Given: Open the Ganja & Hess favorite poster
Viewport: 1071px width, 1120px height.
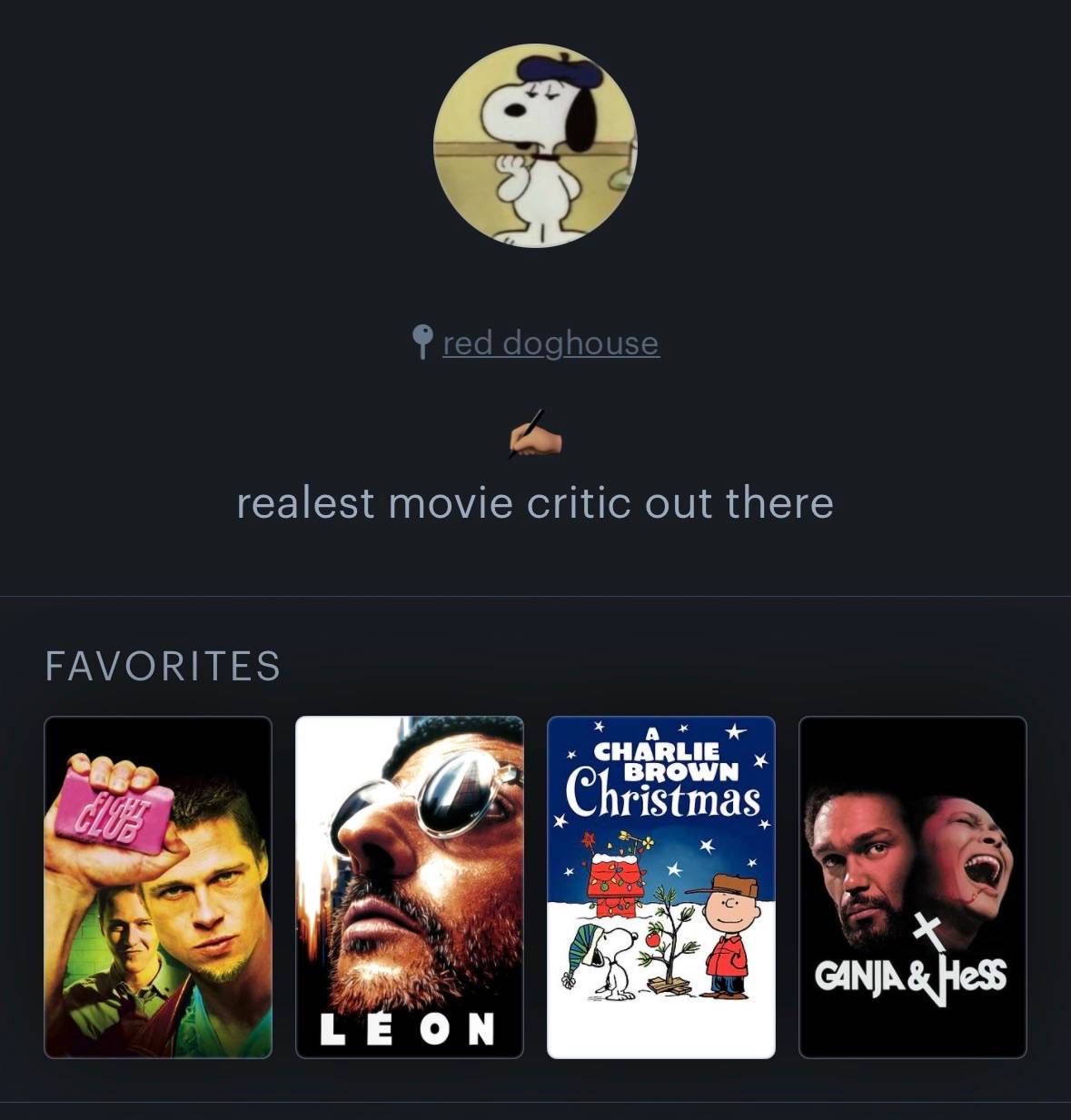Looking at the screenshot, I should (x=913, y=887).
